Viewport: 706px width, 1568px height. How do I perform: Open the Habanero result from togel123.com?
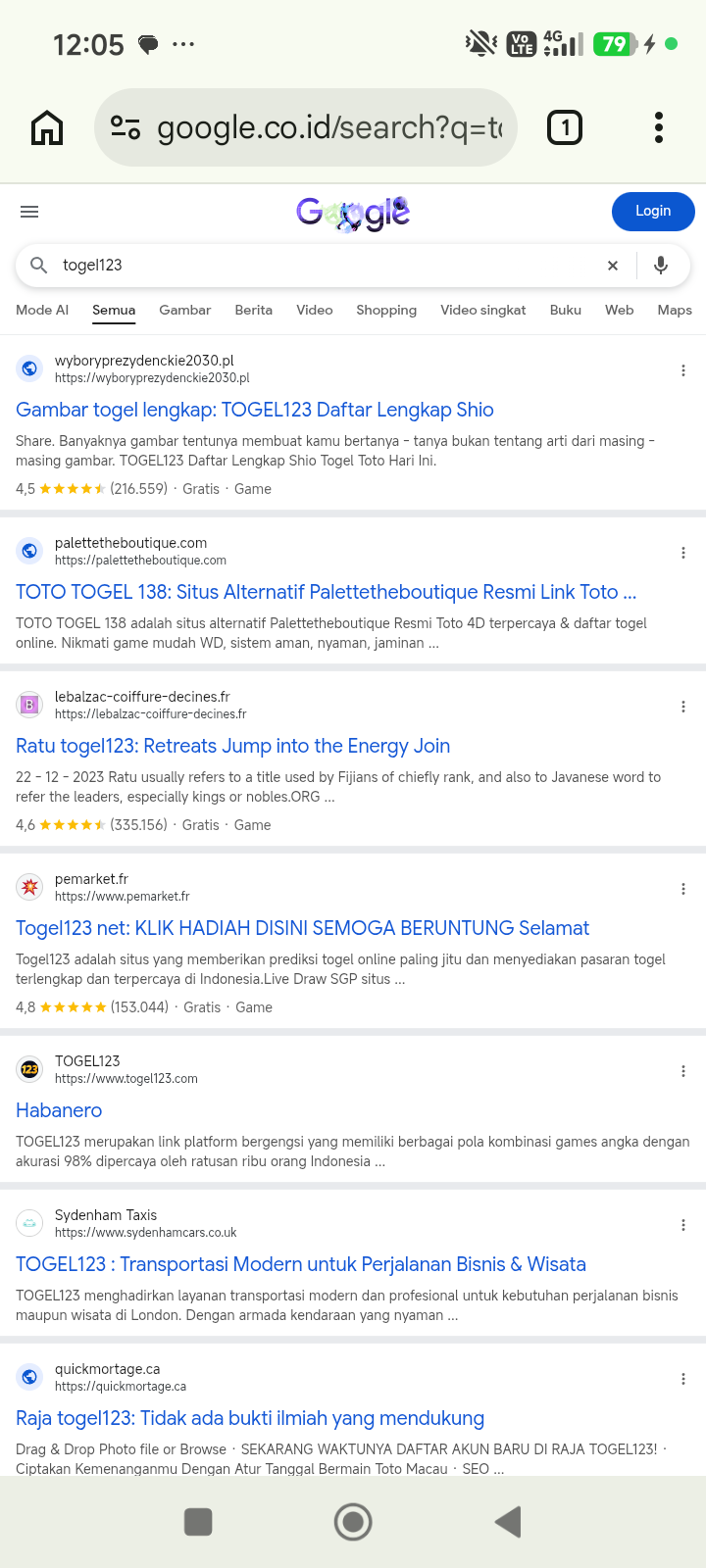[x=59, y=1110]
